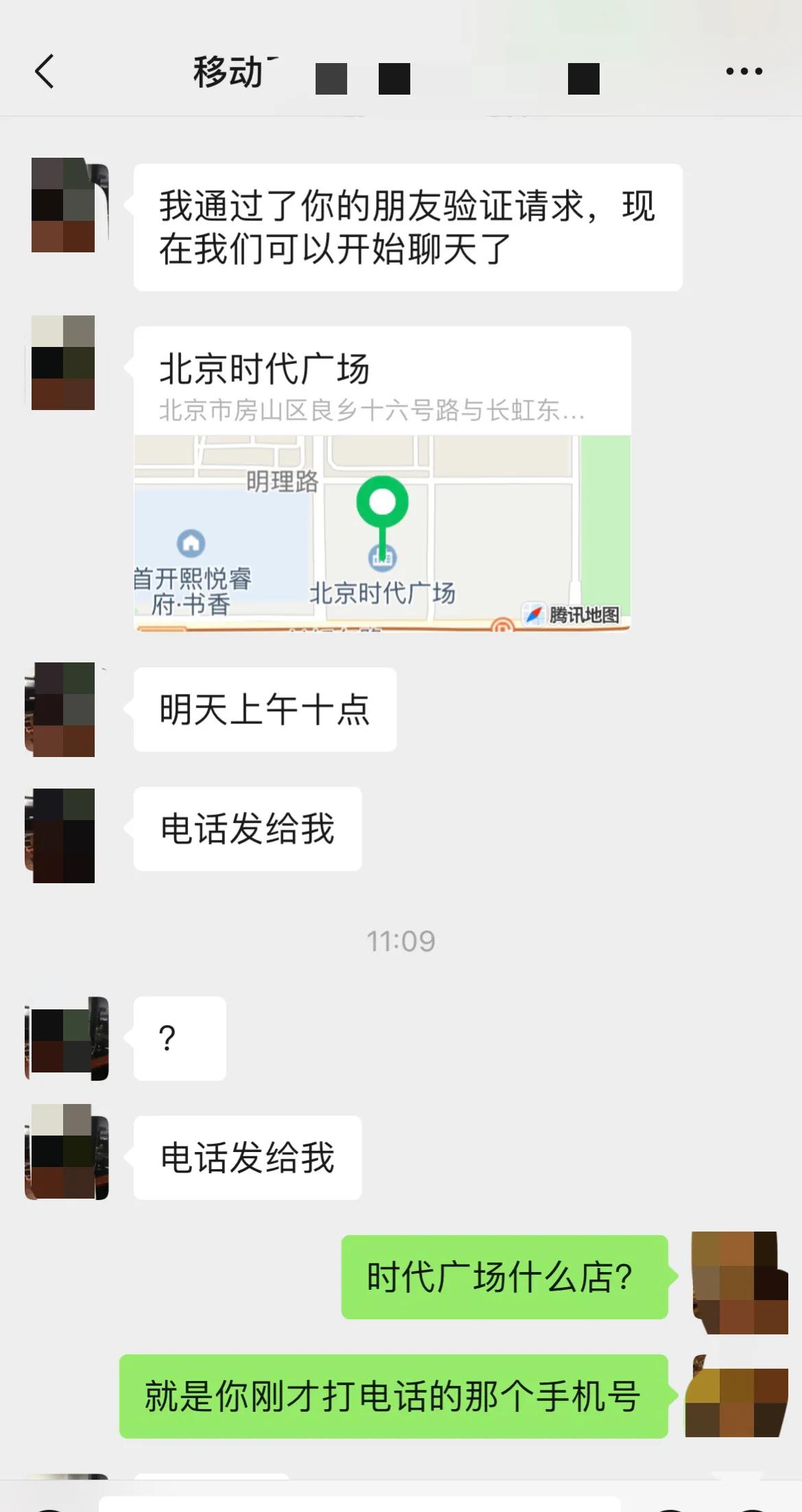Screen dimensions: 802x1512
Task: Tap the first 电话发给我 message
Action: coord(248,828)
